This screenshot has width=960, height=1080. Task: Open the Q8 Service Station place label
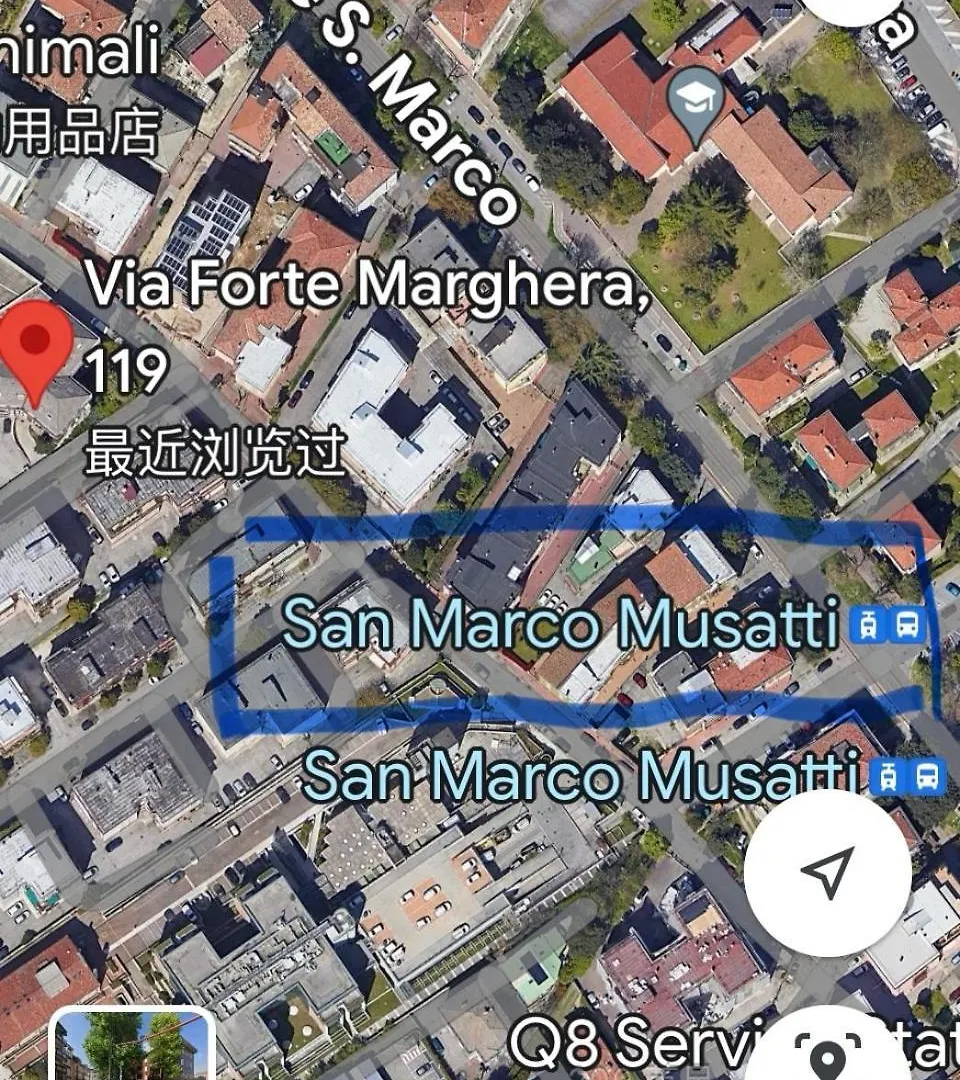tap(640, 1046)
